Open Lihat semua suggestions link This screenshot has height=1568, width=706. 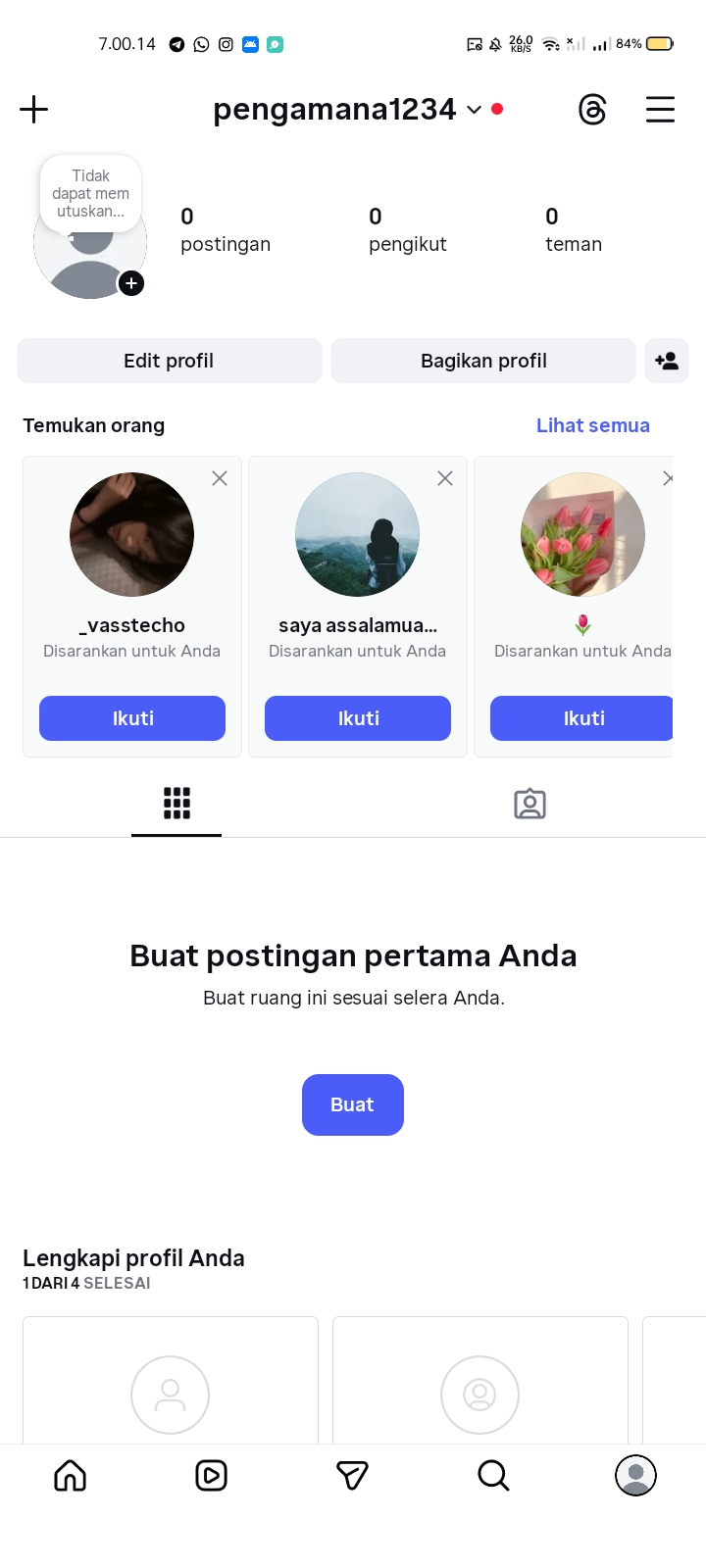pos(592,425)
